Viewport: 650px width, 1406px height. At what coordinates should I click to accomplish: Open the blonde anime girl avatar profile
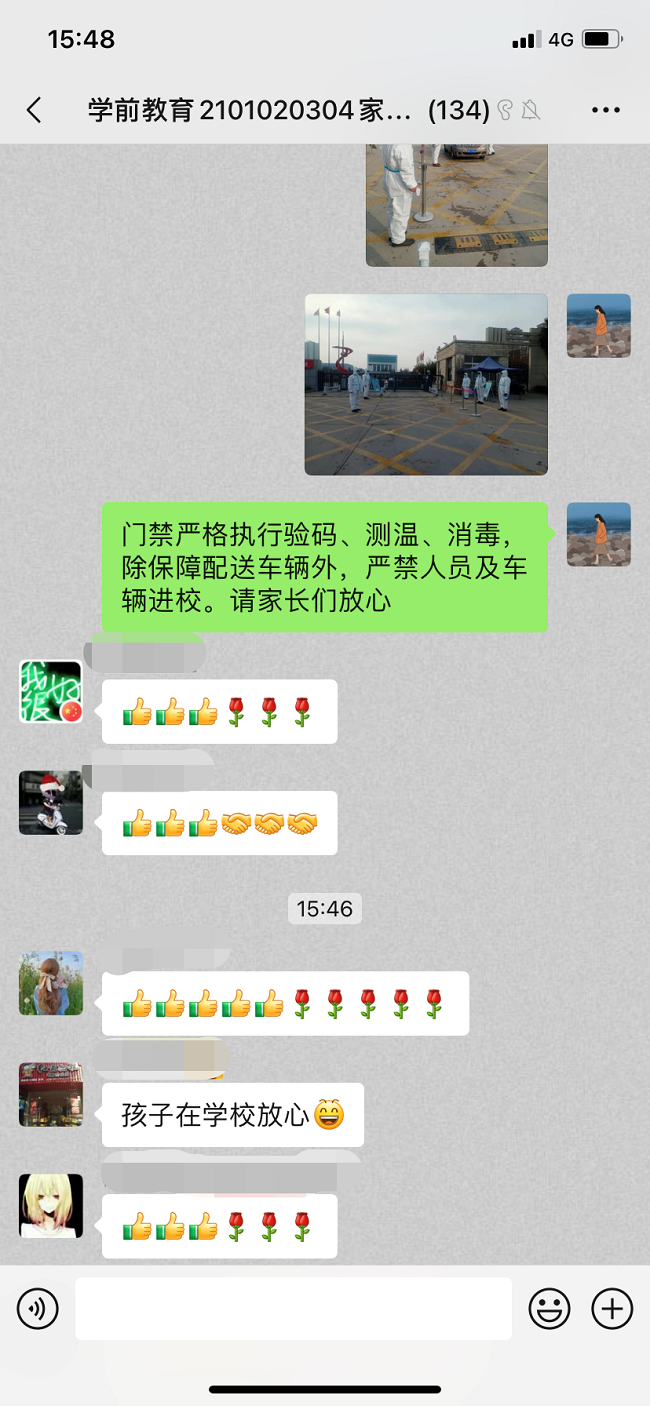pos(51,1206)
